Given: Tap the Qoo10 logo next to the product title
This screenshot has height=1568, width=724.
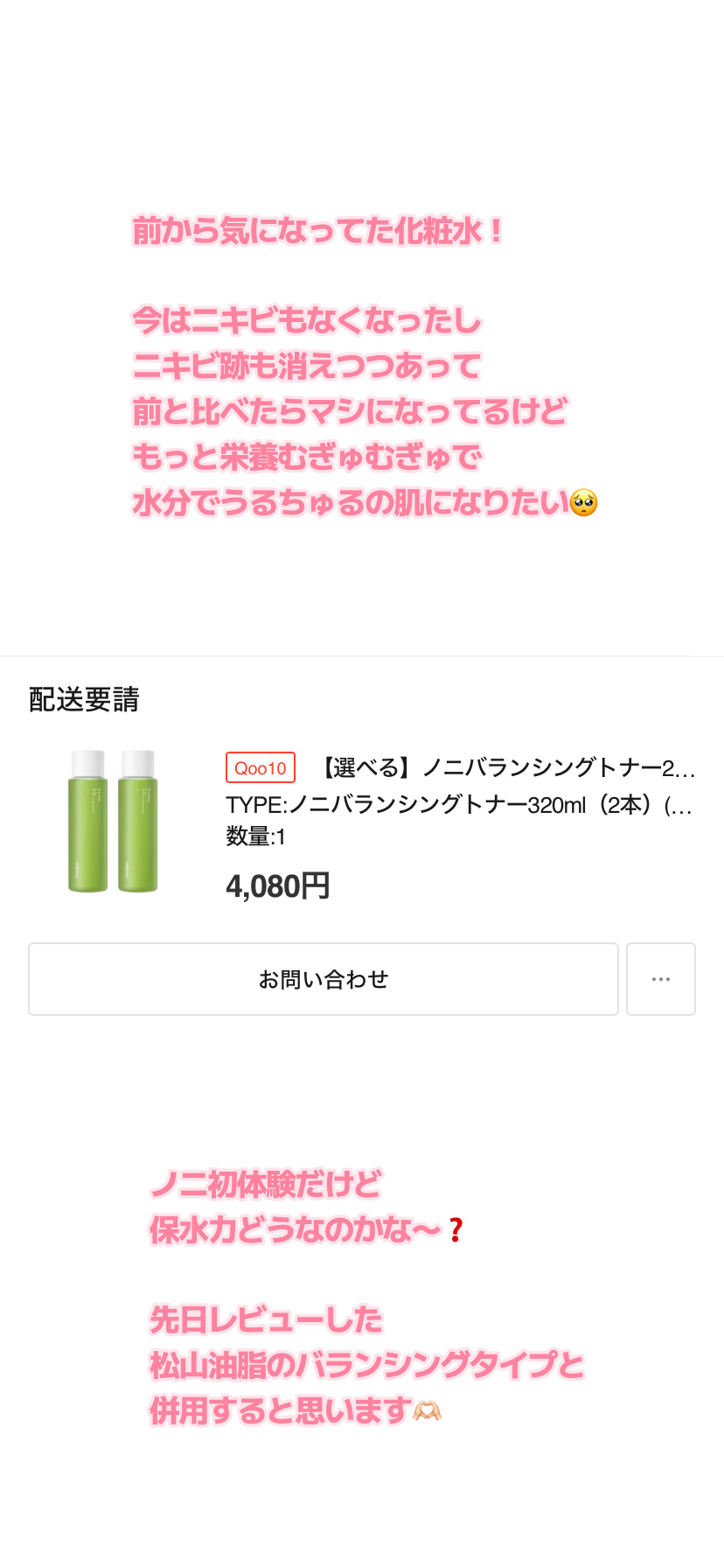Looking at the screenshot, I should click(260, 768).
